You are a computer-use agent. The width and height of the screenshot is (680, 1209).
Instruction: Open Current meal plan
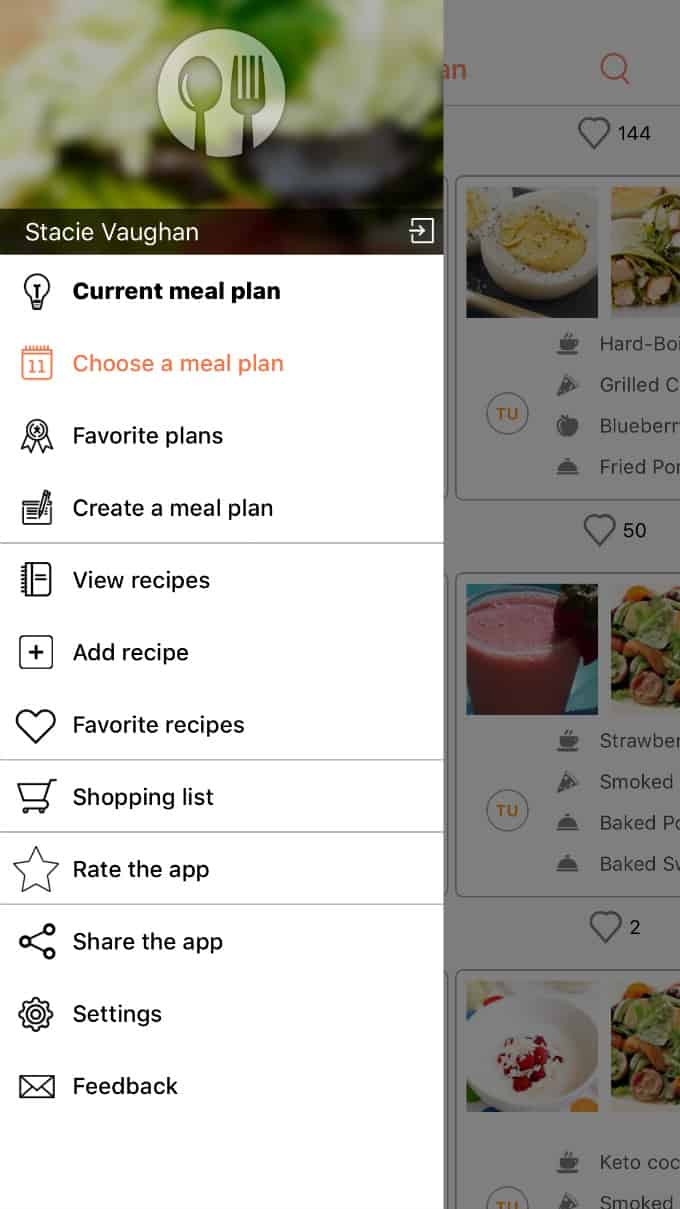tap(222, 291)
